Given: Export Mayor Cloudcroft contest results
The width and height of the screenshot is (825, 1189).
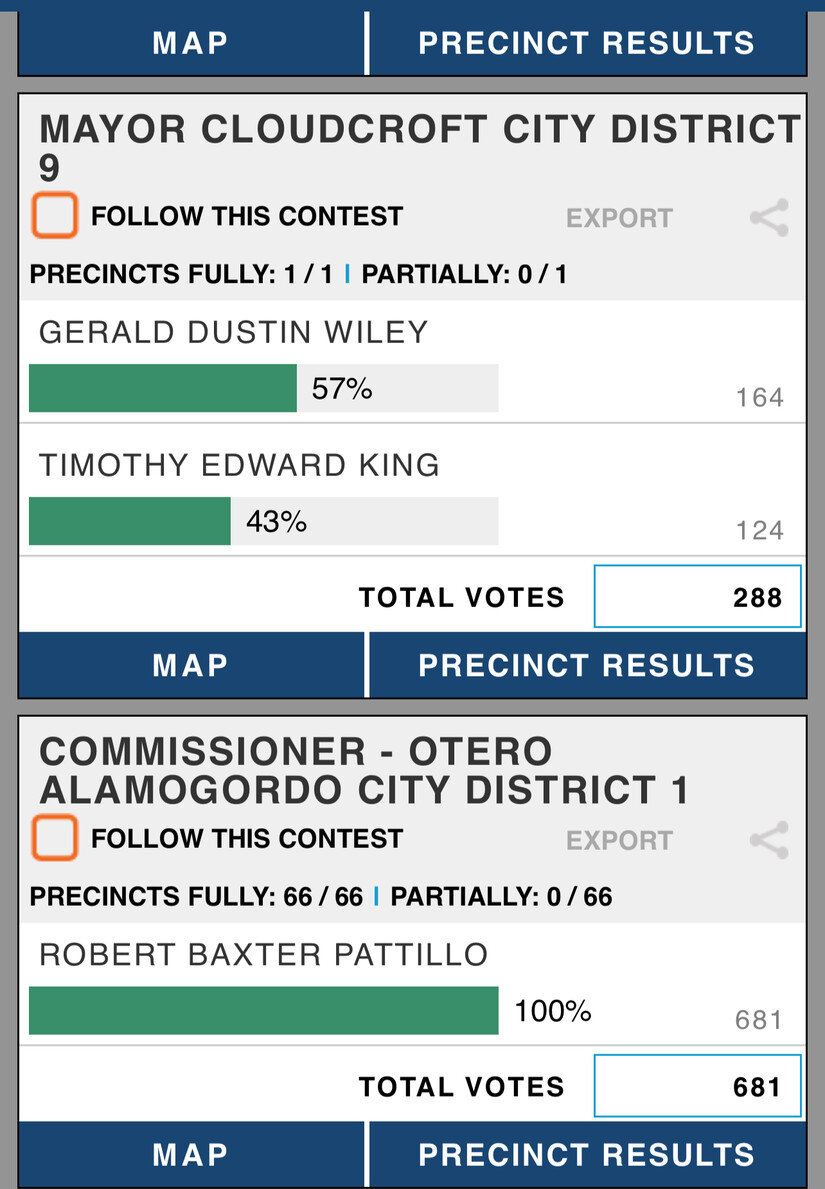Looking at the screenshot, I should point(619,218).
